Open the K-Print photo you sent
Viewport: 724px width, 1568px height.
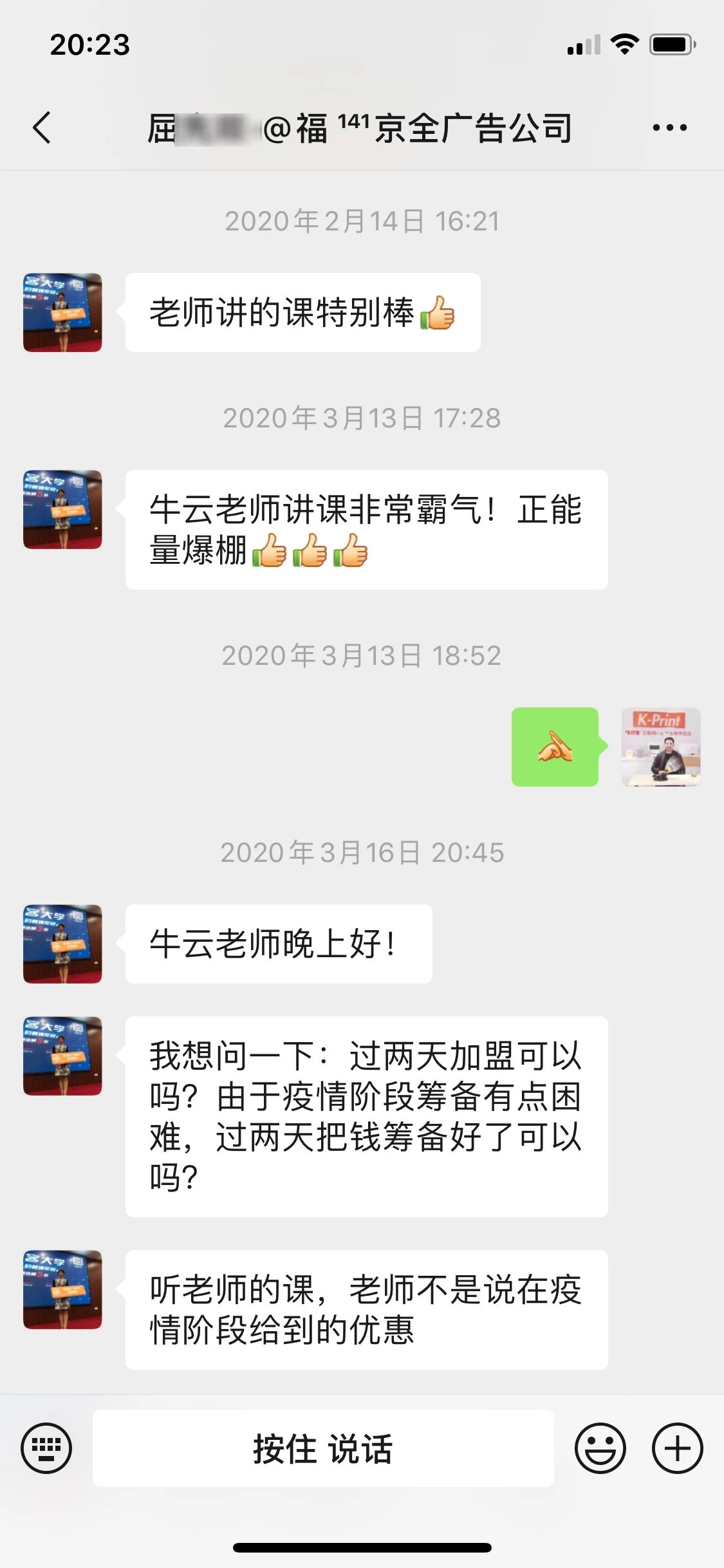point(661,748)
